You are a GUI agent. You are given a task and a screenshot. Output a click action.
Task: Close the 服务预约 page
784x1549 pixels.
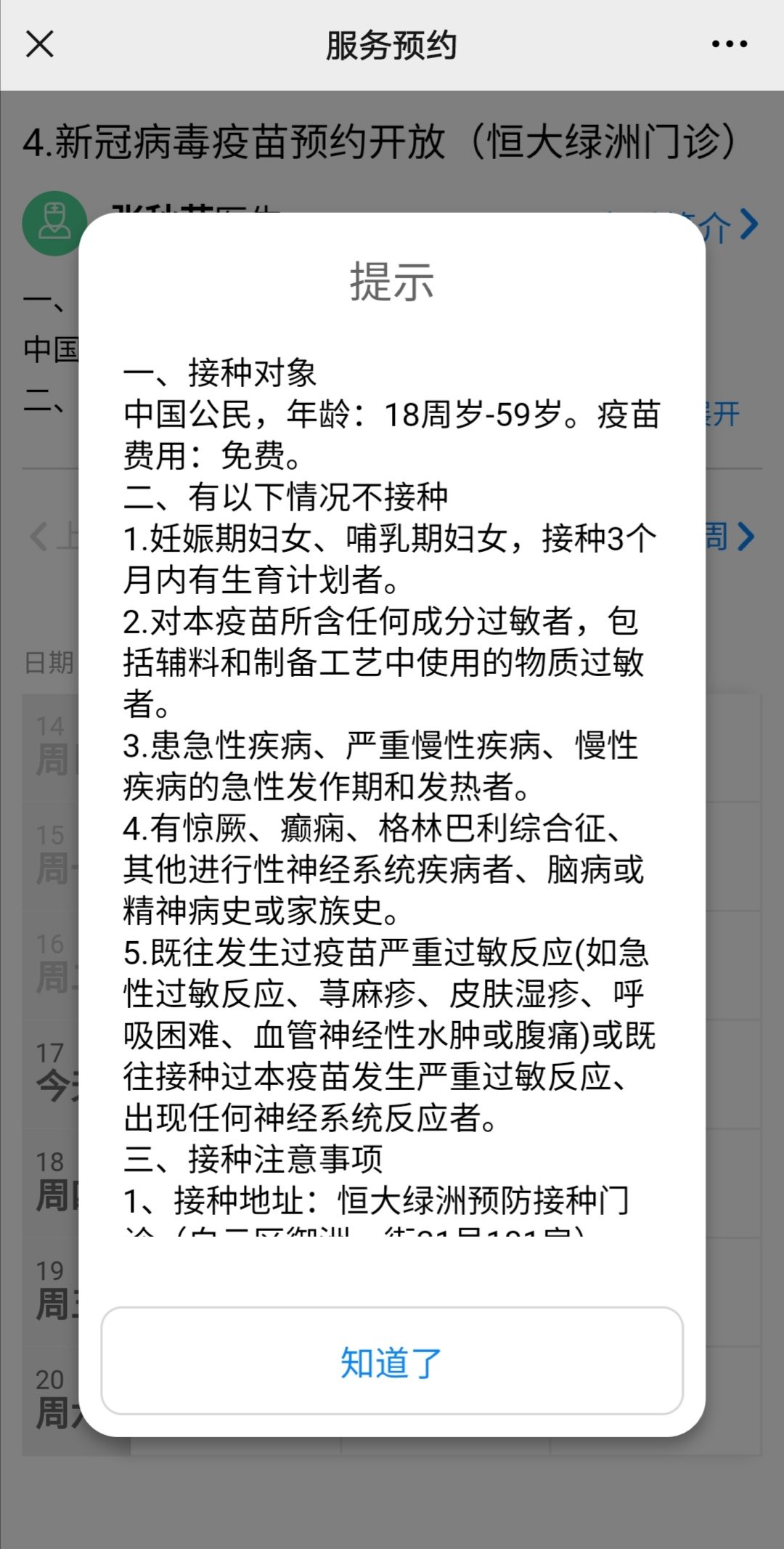click(x=40, y=44)
